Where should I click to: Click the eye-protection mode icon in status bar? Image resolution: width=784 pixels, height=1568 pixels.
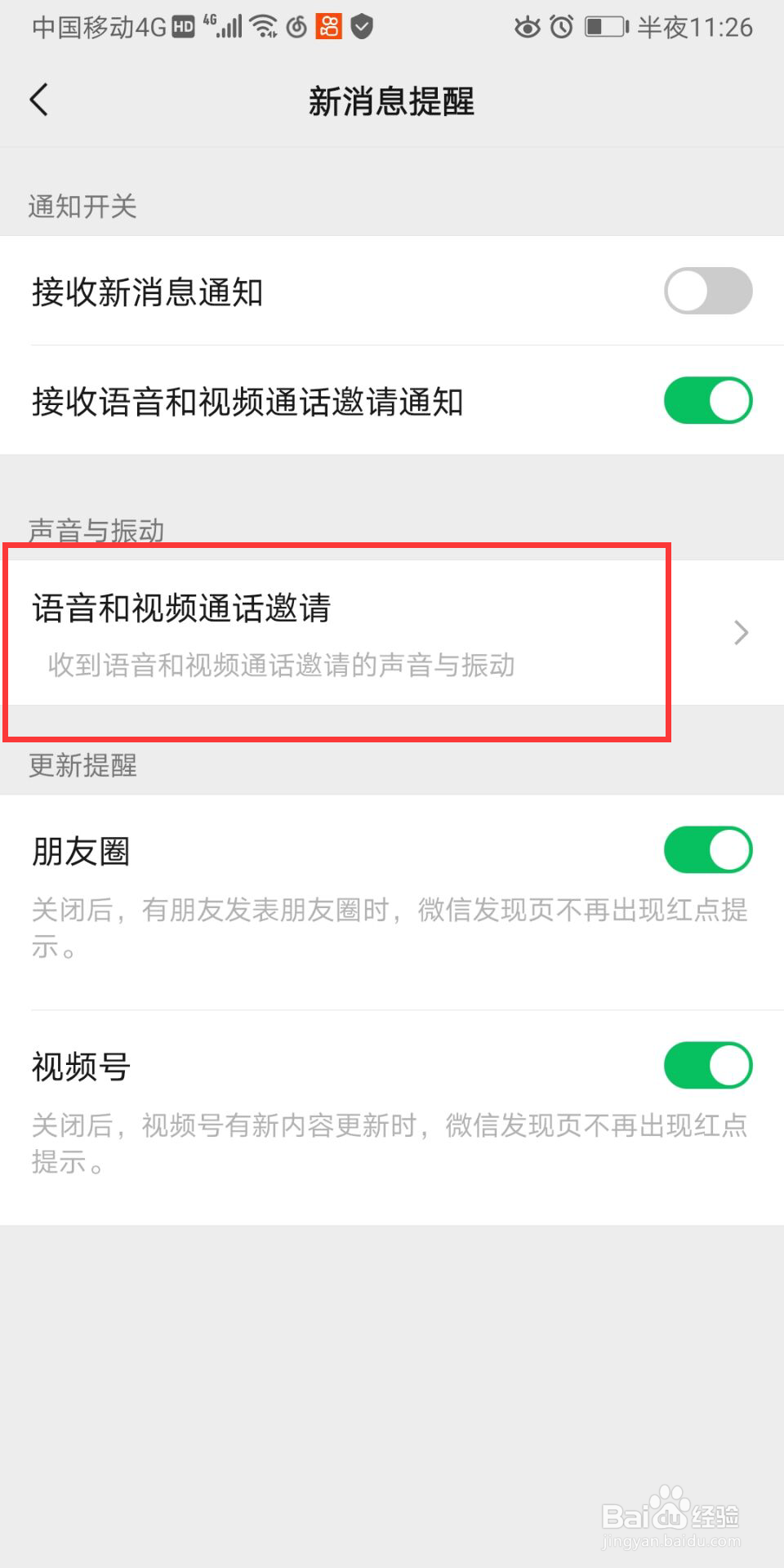pyautogui.click(x=527, y=27)
